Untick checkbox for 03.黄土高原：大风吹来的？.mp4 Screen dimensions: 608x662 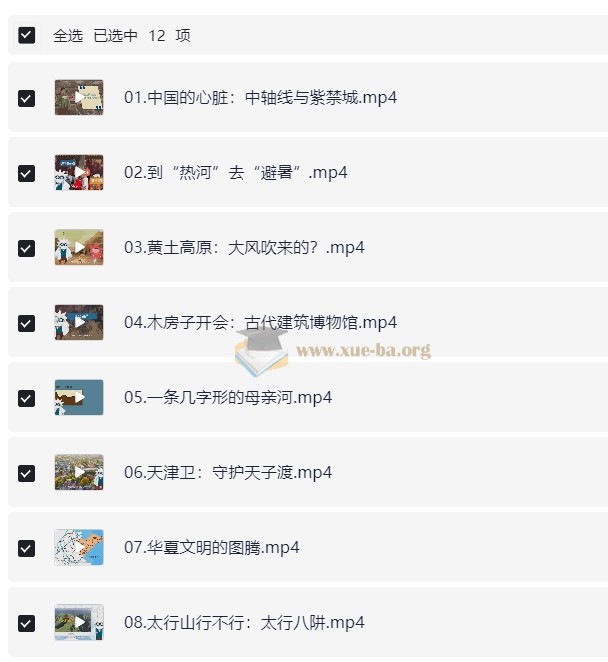click(x=27, y=248)
